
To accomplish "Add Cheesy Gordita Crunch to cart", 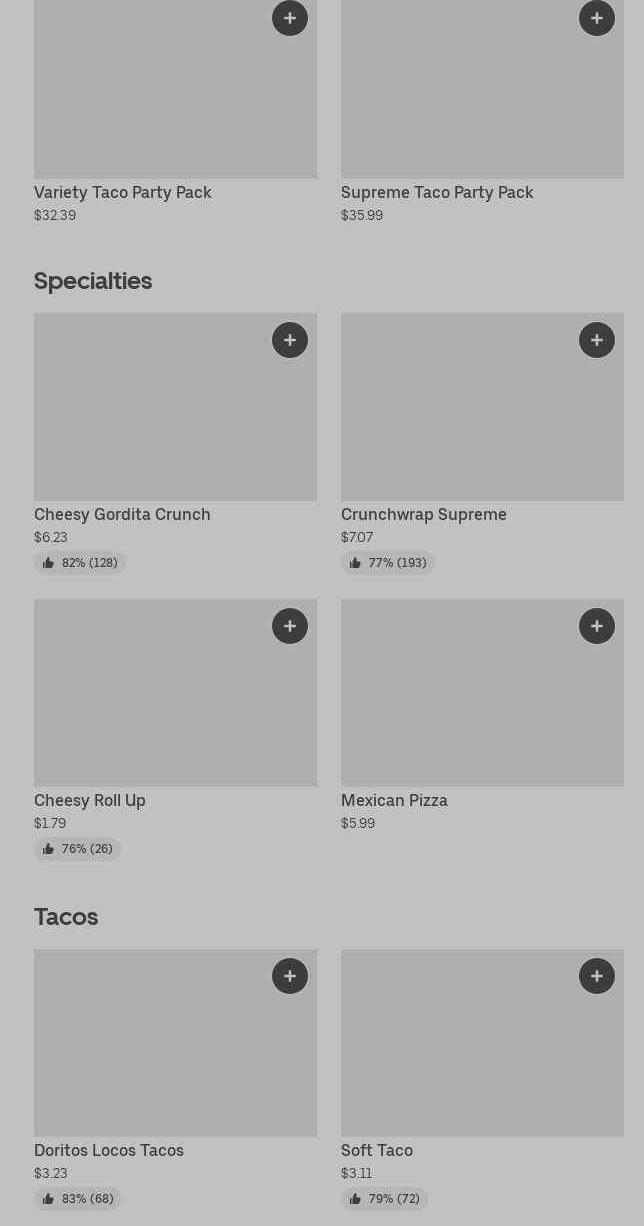I will (x=290, y=340).
